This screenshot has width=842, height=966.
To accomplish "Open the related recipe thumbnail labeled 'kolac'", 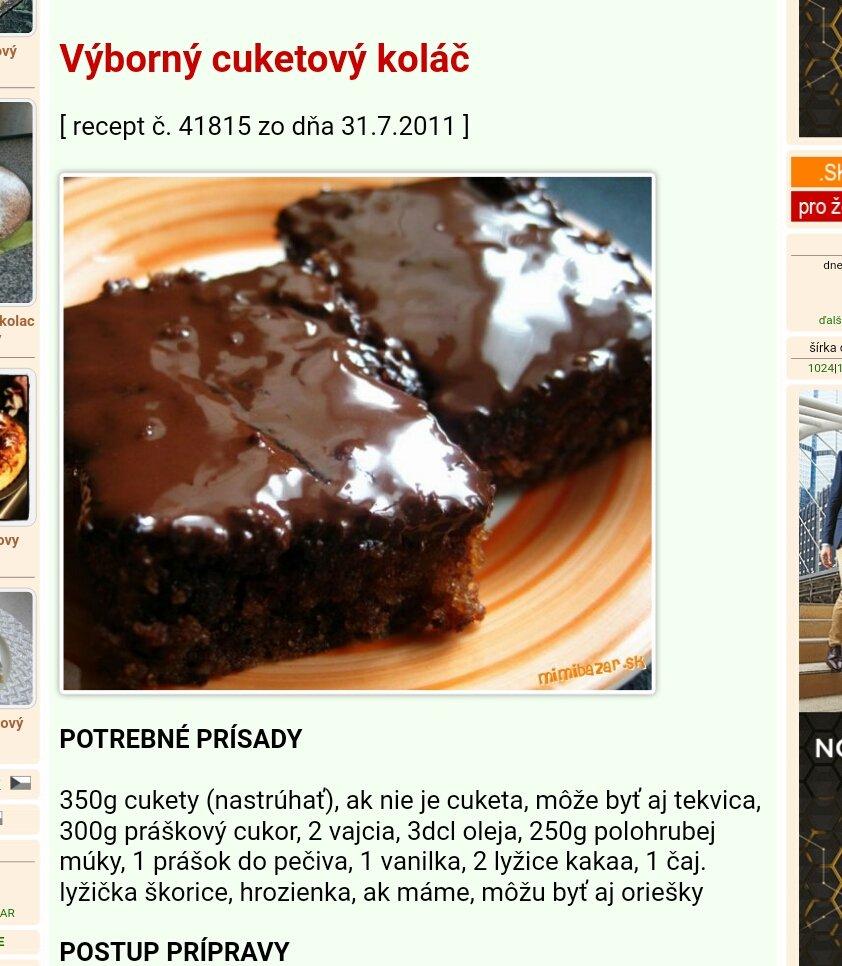I will click(16, 202).
